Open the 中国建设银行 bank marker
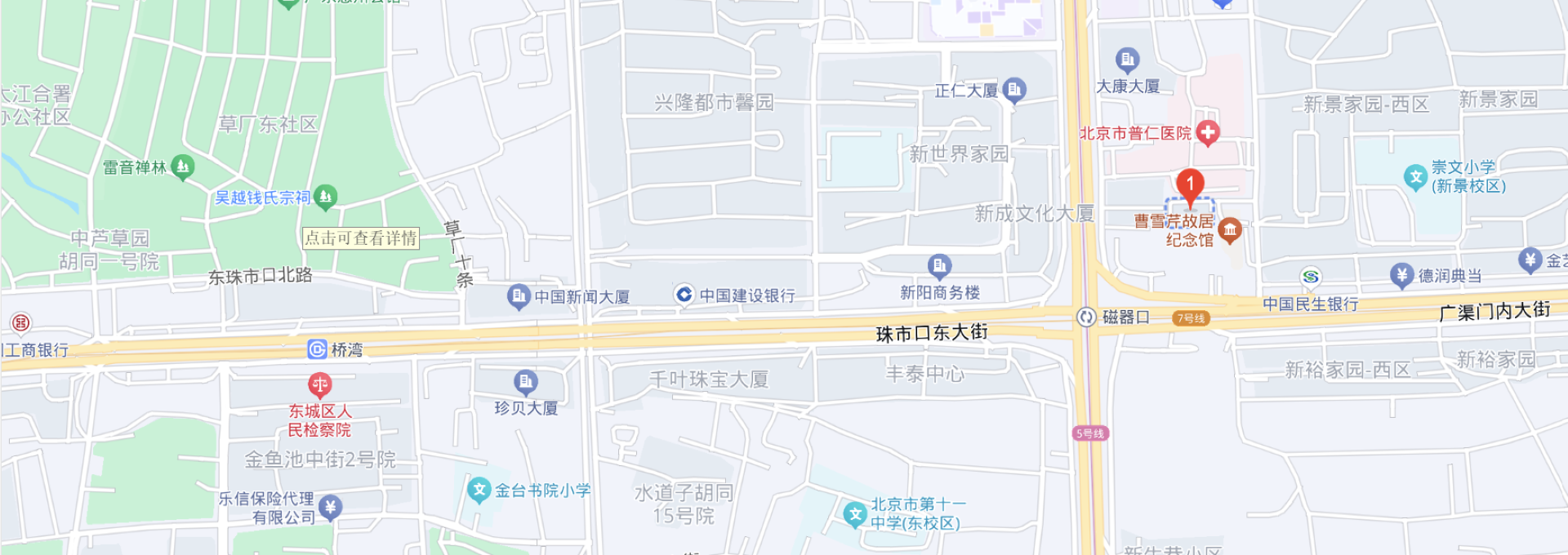Screen dimensions: 1568x555 [684, 295]
